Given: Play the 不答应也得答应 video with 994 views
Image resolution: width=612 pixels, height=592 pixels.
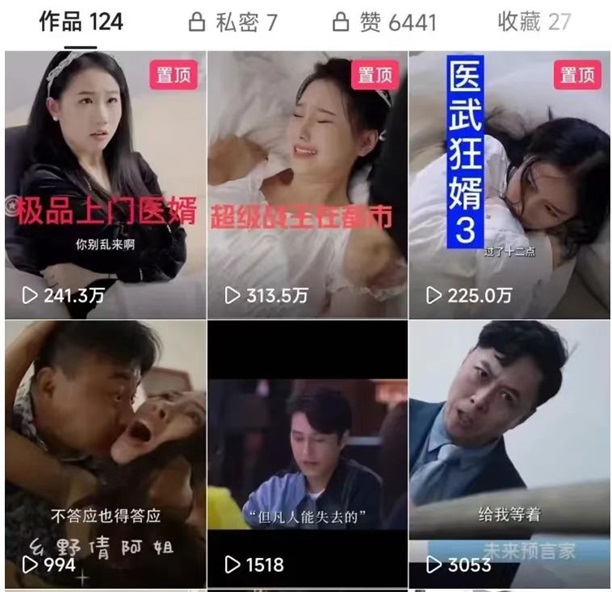Looking at the screenshot, I should [x=103, y=455].
